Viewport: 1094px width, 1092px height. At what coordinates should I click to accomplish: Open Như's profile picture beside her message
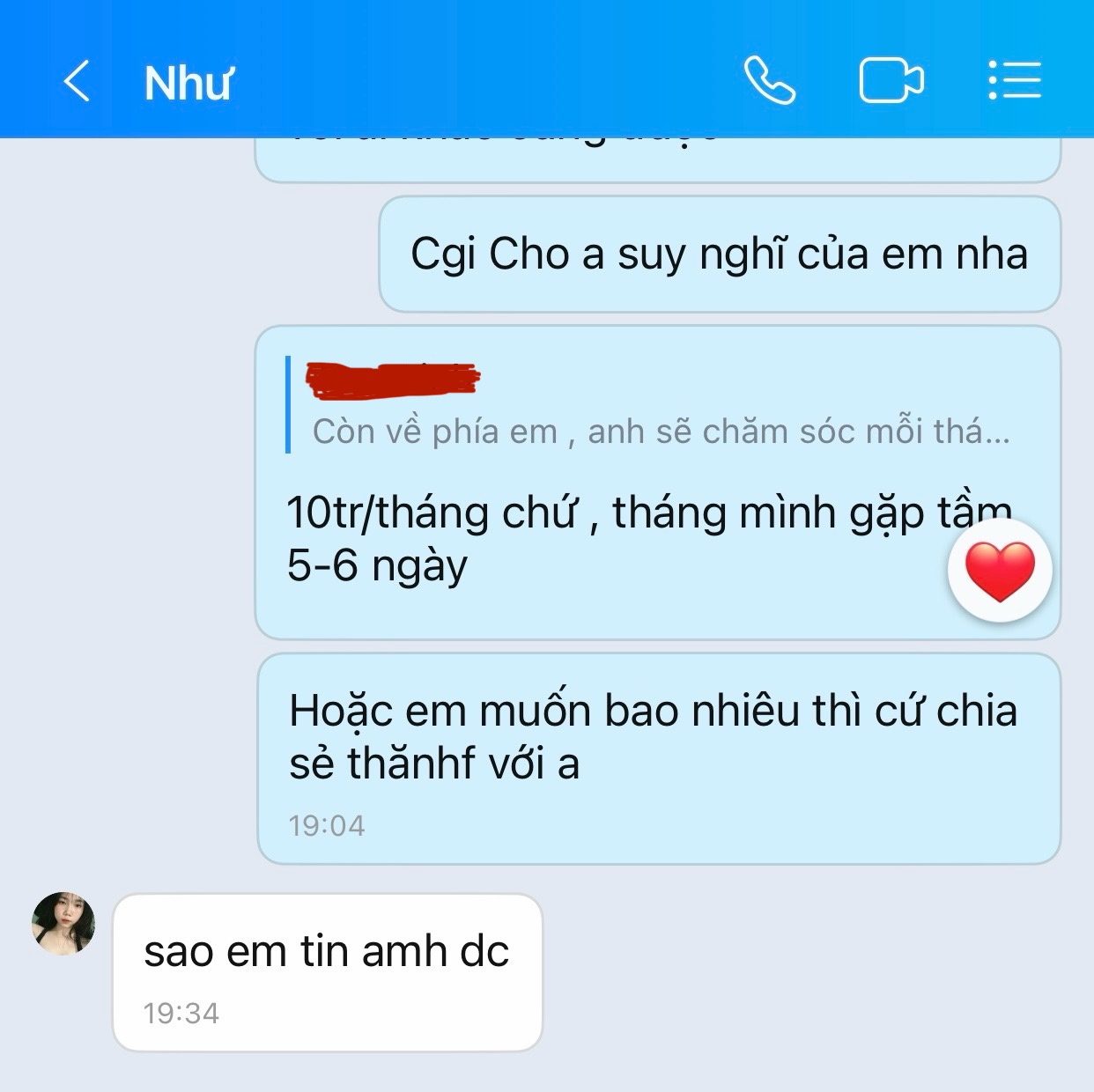[x=63, y=924]
